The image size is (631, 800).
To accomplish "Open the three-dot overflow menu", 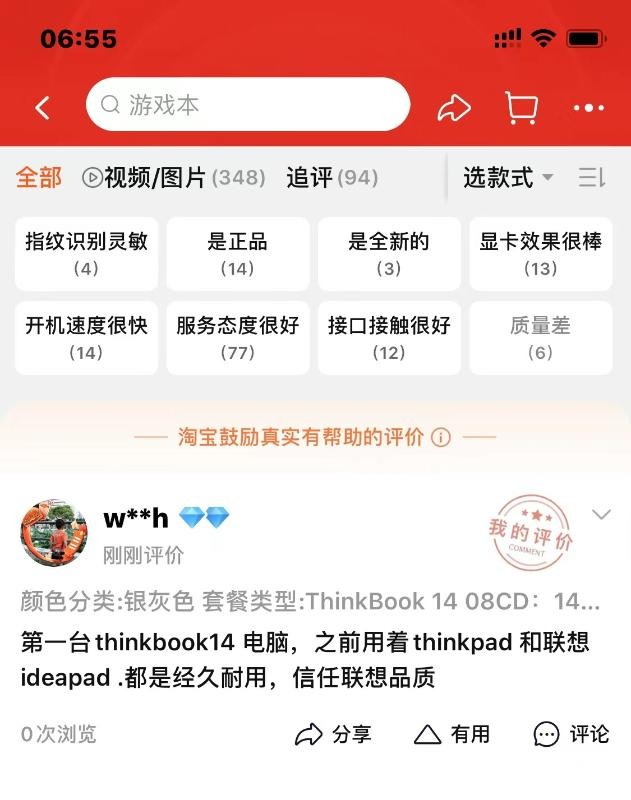I will (x=589, y=108).
